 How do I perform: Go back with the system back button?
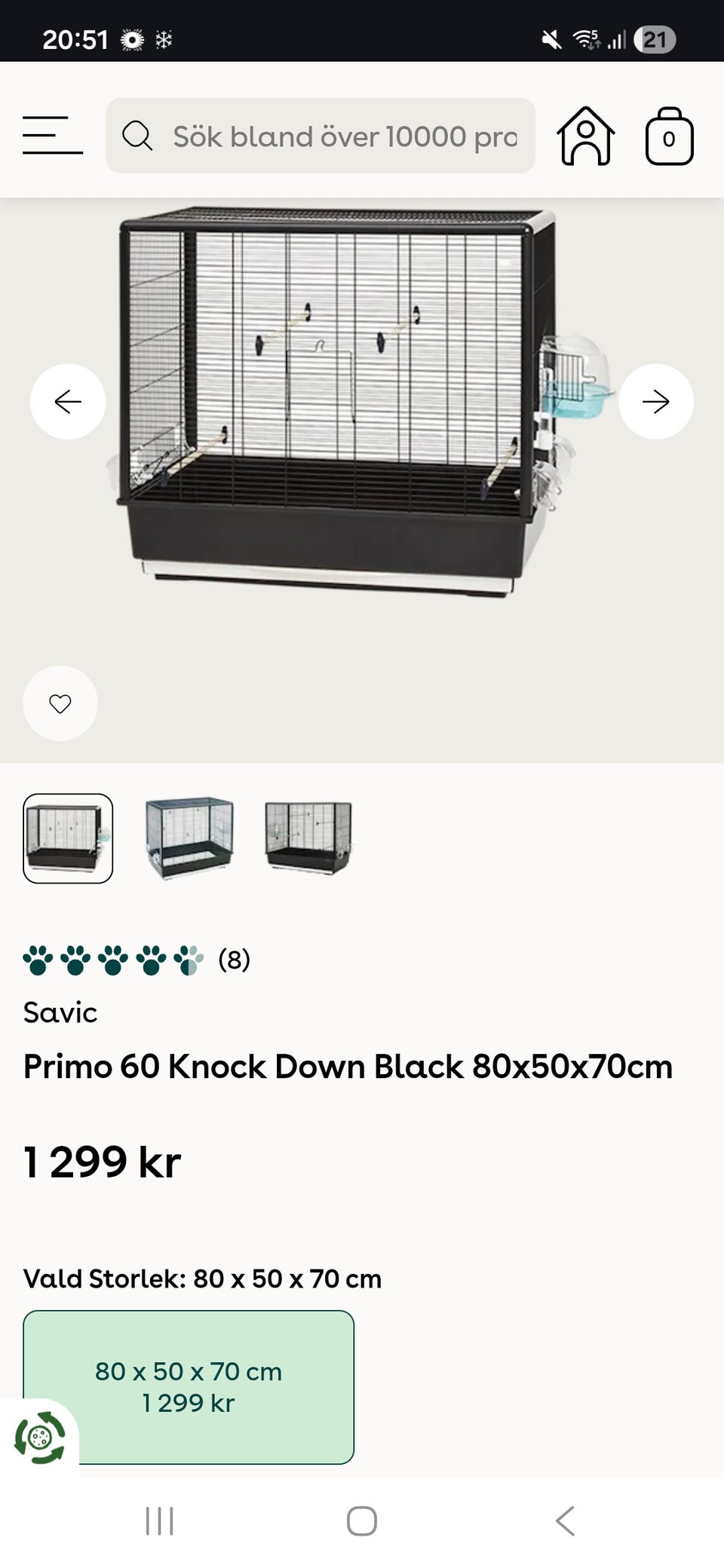[x=565, y=1521]
